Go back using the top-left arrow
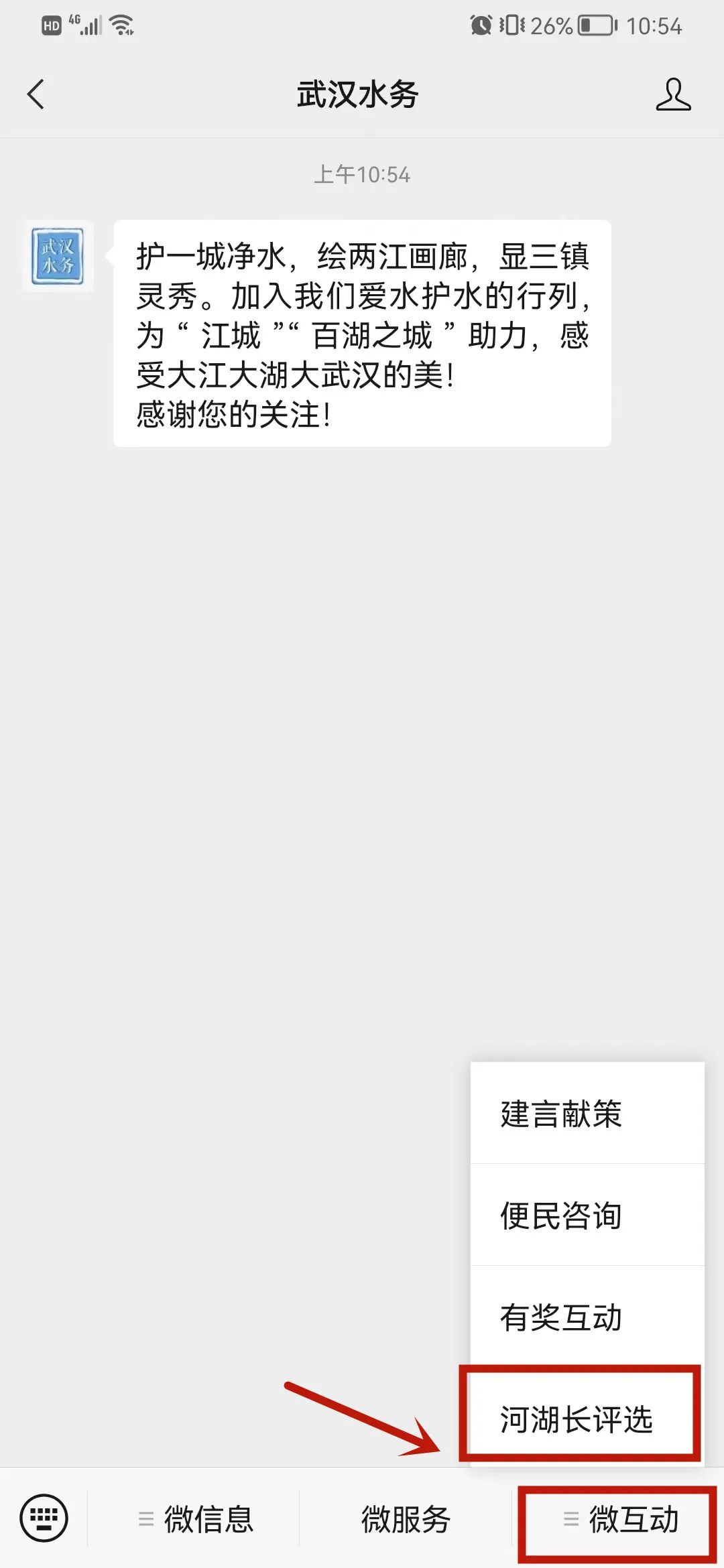724x1568 pixels. click(x=36, y=94)
